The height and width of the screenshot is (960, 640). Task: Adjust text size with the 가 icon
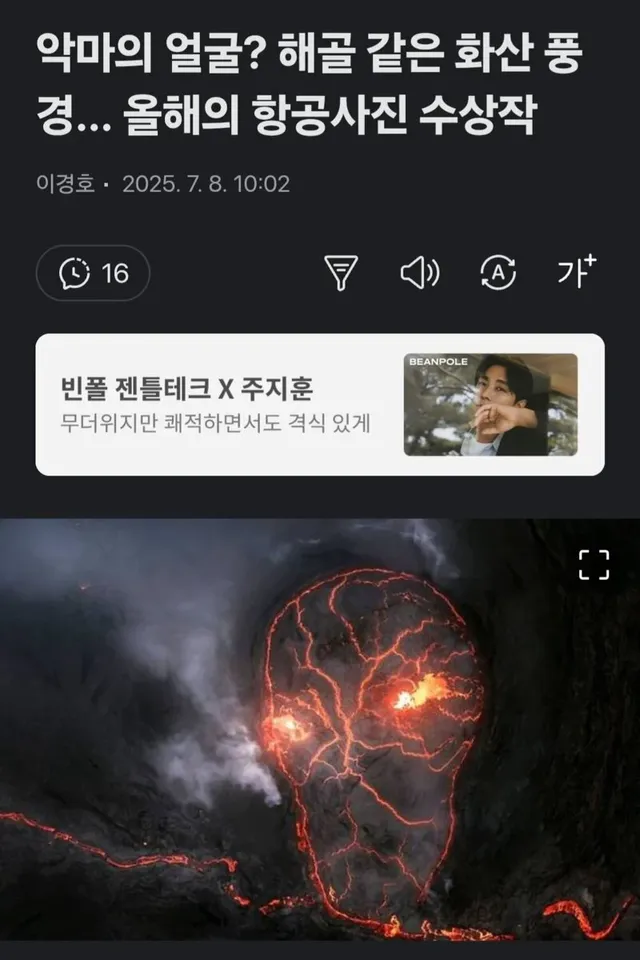point(576,272)
